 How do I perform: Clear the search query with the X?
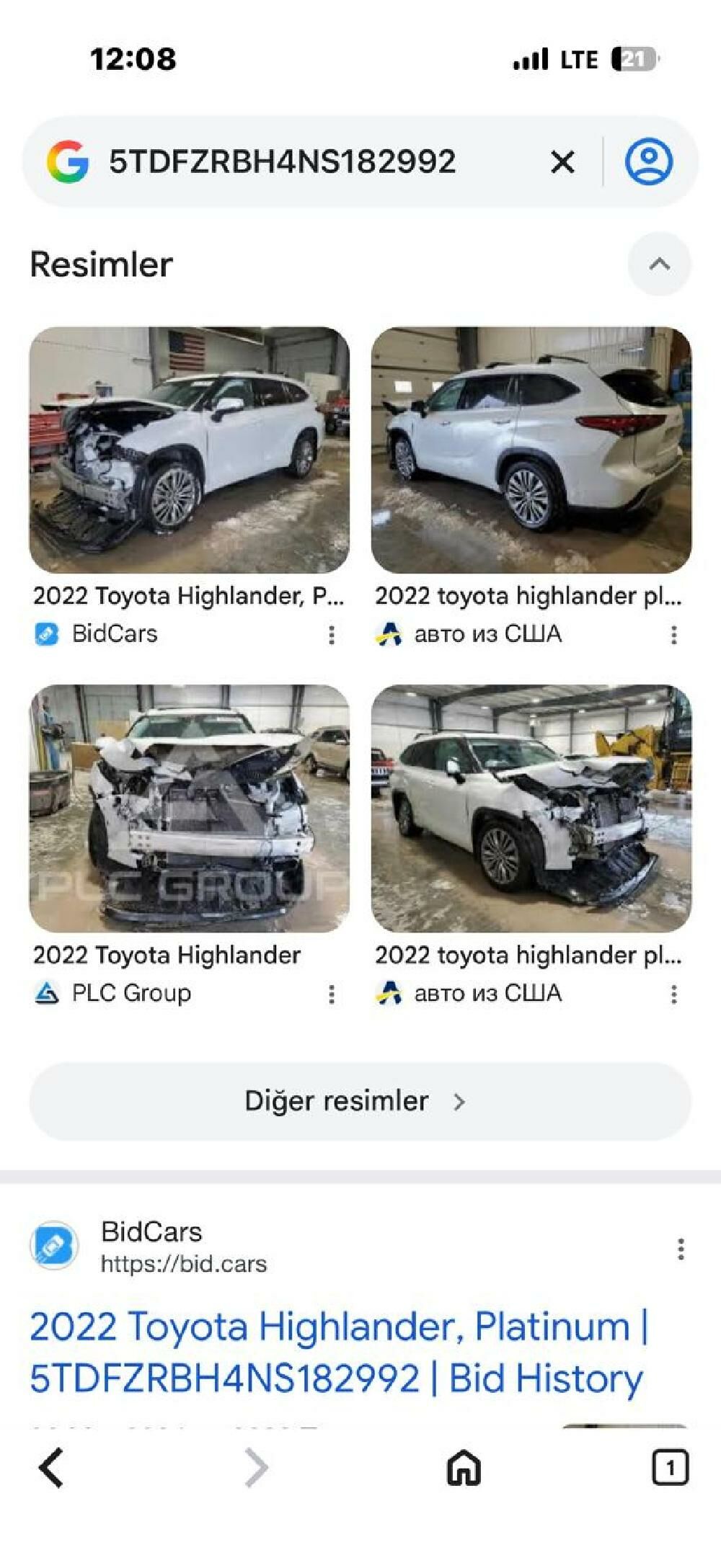(x=562, y=162)
